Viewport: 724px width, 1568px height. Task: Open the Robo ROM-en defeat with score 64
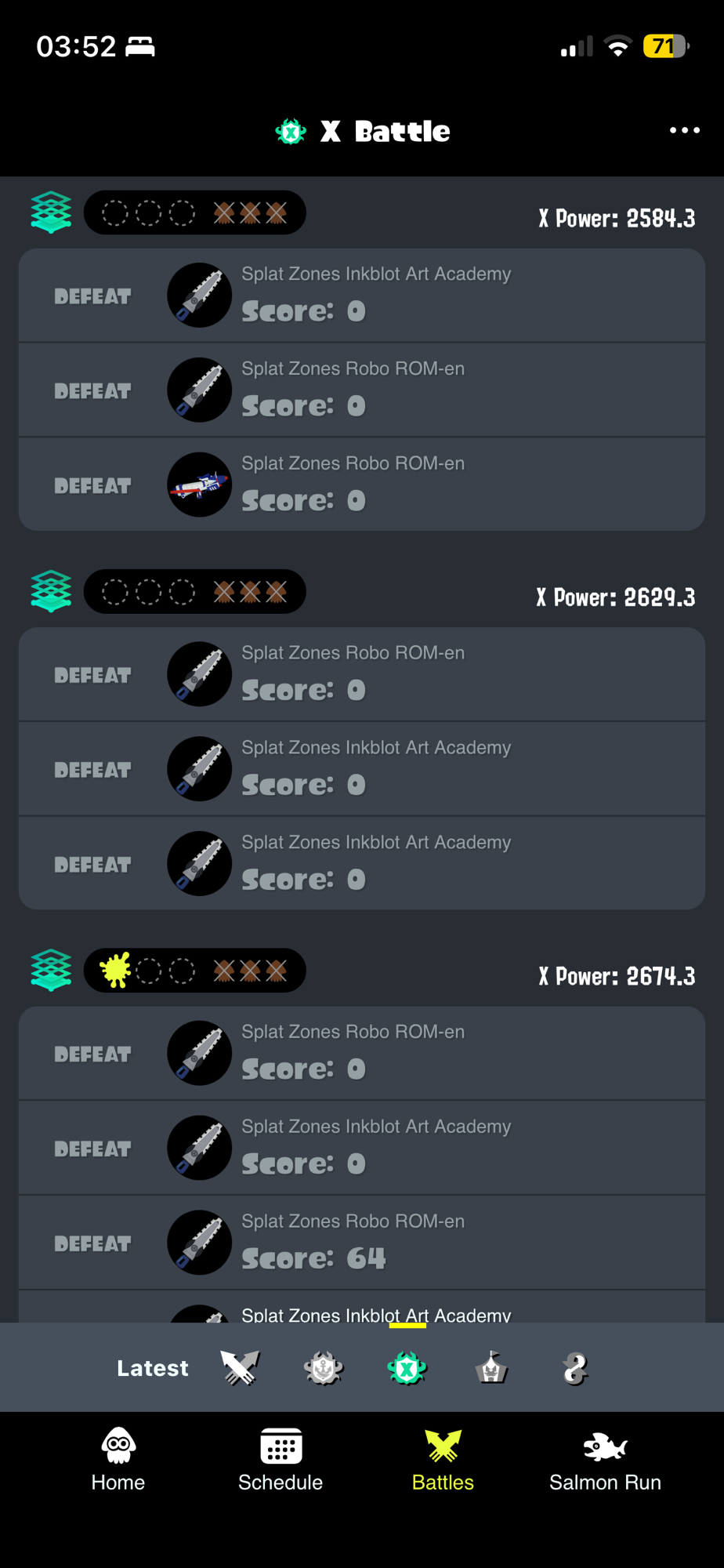coord(361,1243)
